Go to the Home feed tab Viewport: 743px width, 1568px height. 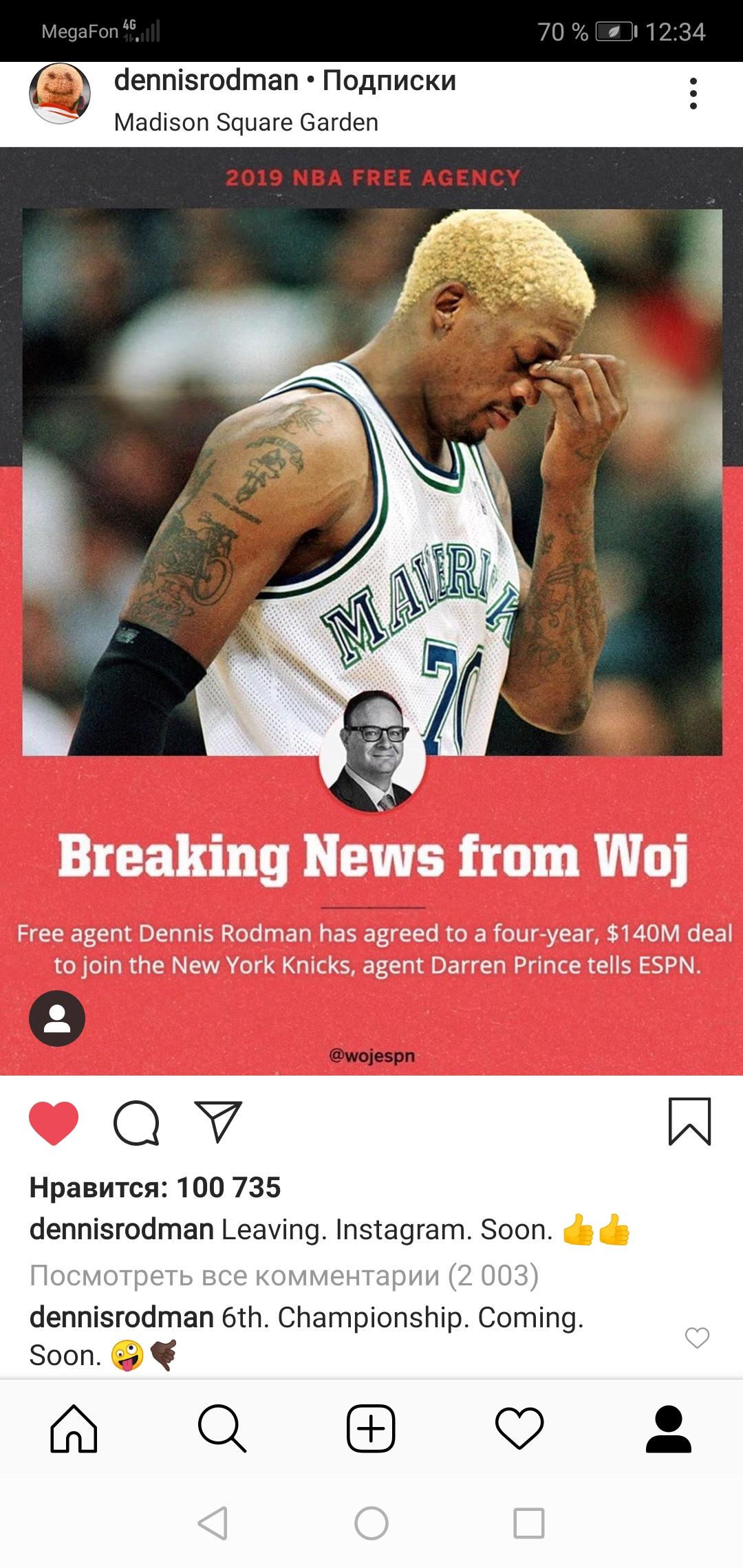pos(74,1429)
